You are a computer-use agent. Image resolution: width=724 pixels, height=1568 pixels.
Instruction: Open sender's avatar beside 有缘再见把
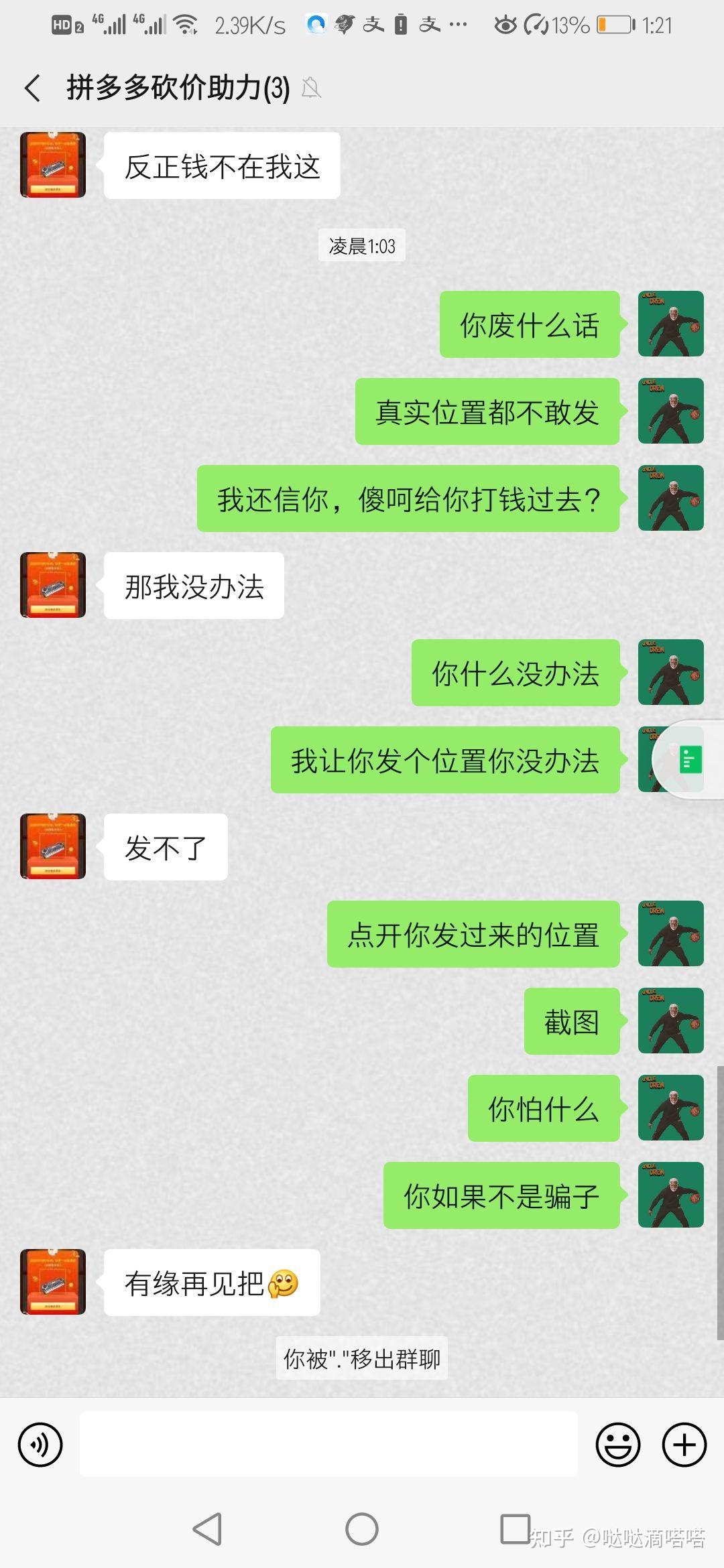click(53, 1282)
